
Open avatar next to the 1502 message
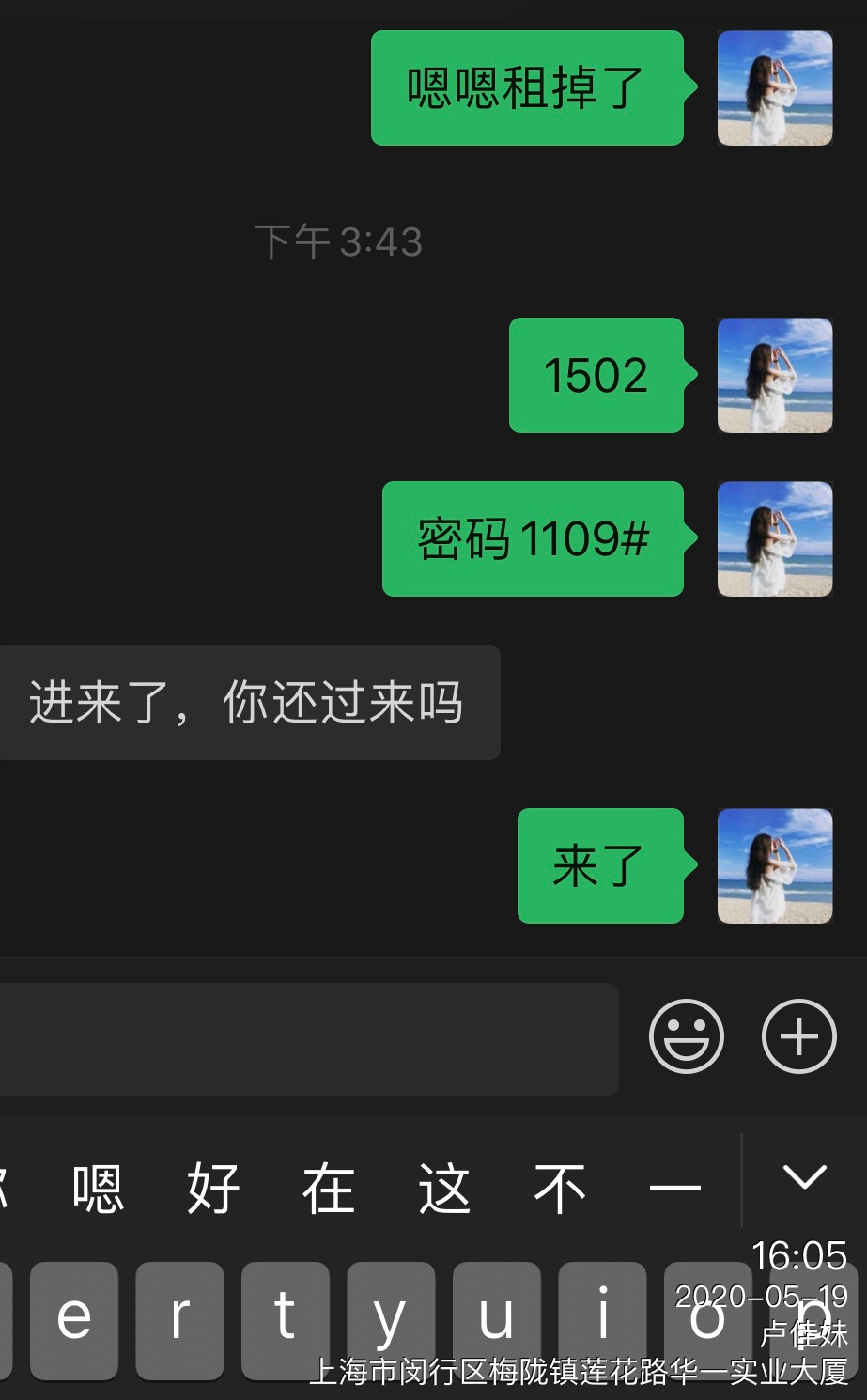click(x=775, y=375)
